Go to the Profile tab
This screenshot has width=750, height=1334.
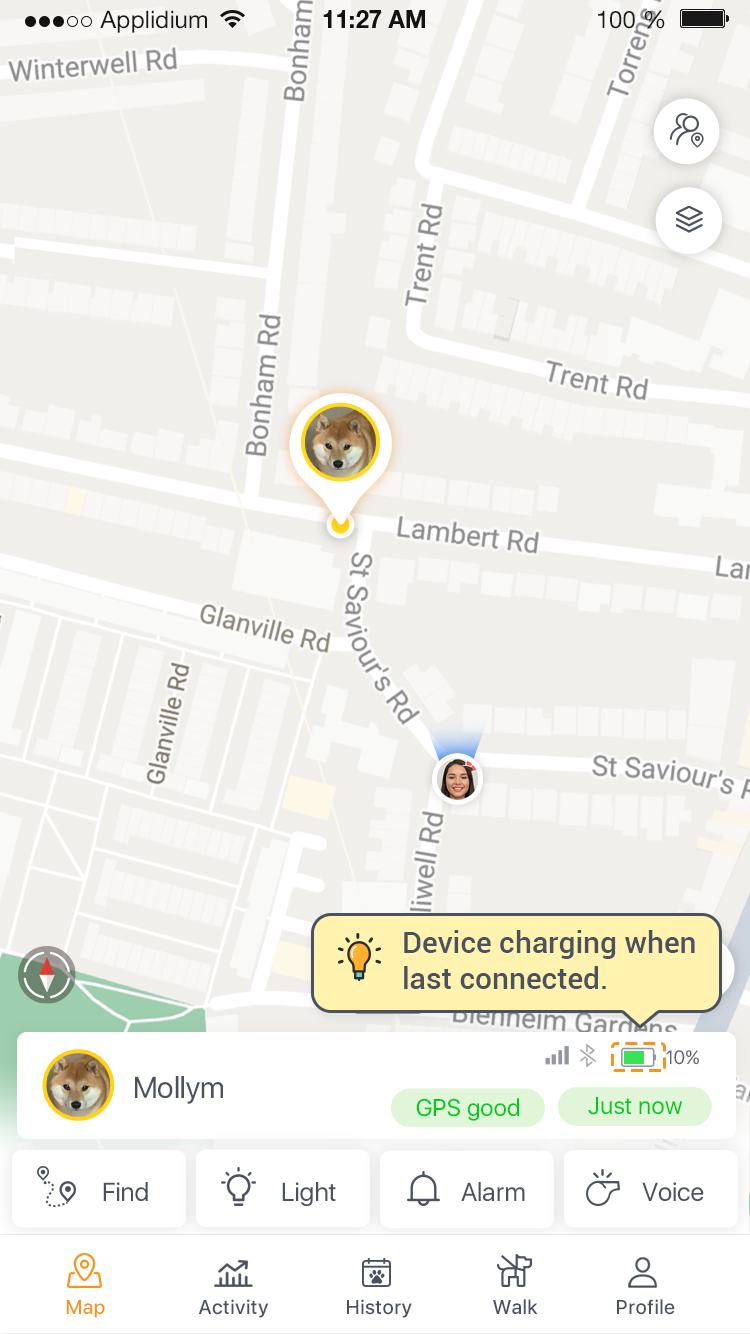(644, 1286)
